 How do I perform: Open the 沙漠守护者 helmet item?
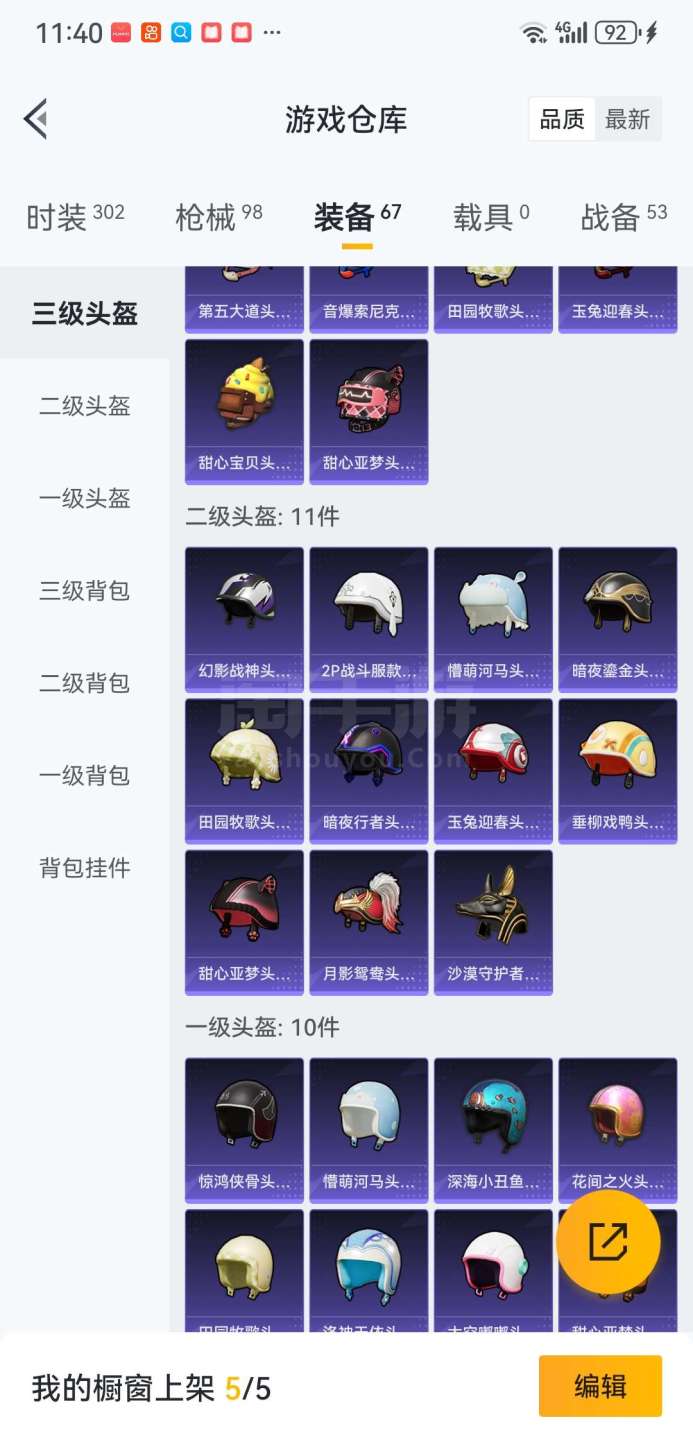click(493, 922)
